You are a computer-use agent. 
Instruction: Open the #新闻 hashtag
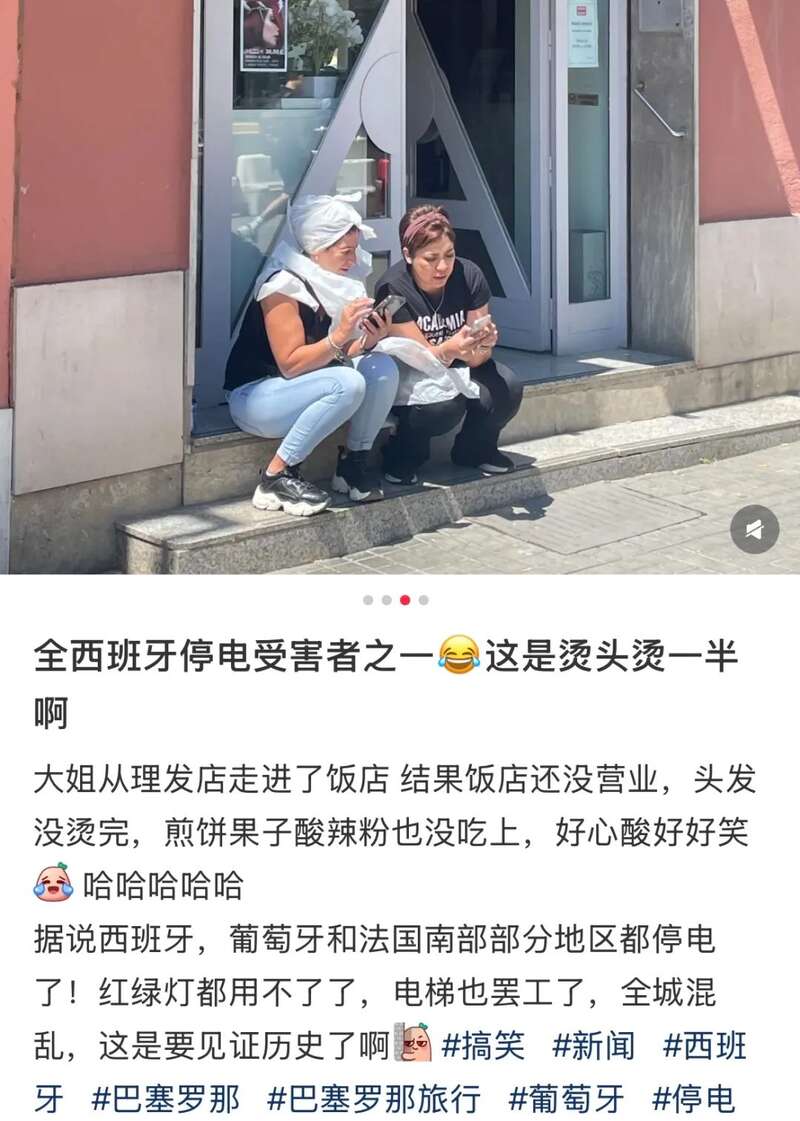tap(593, 1046)
